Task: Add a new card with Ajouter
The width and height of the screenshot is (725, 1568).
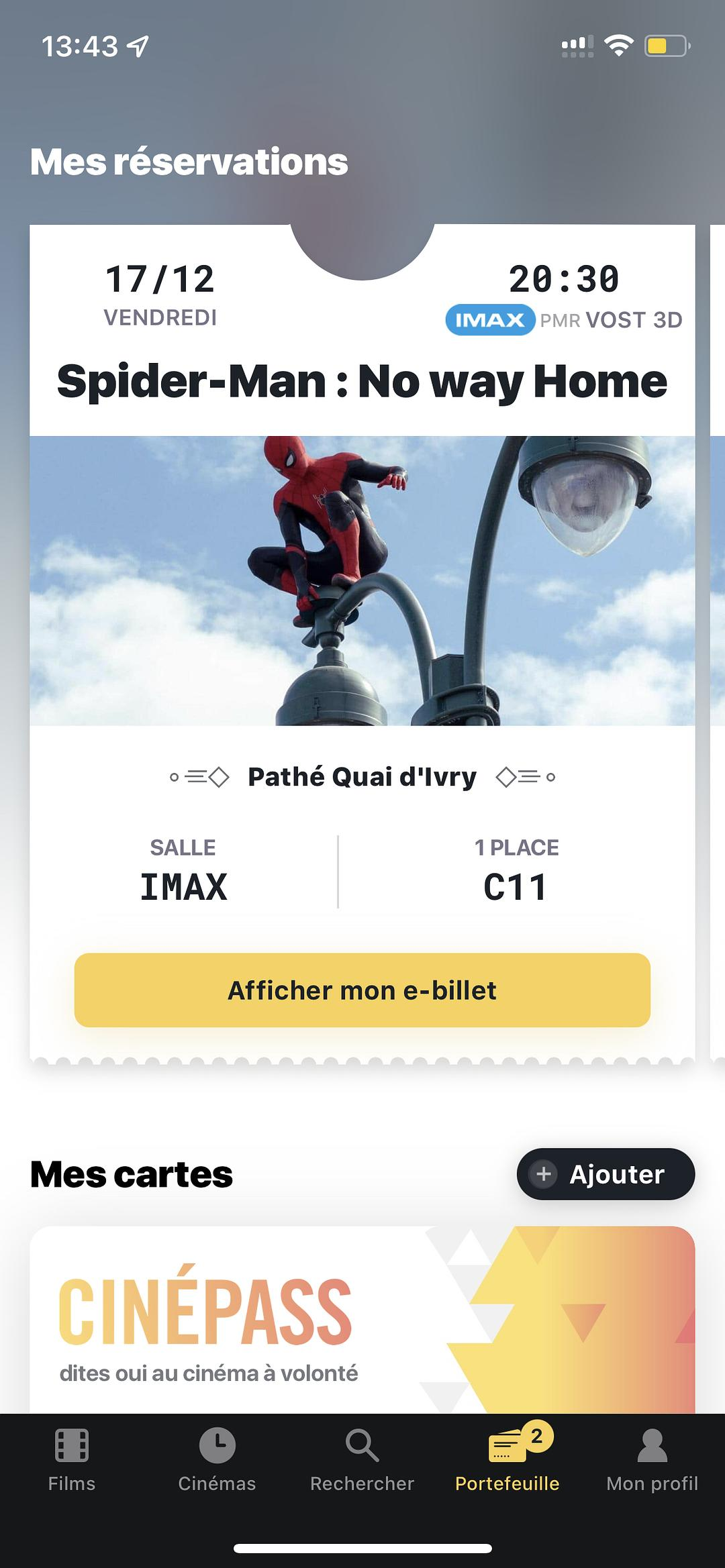Action: point(606,1174)
